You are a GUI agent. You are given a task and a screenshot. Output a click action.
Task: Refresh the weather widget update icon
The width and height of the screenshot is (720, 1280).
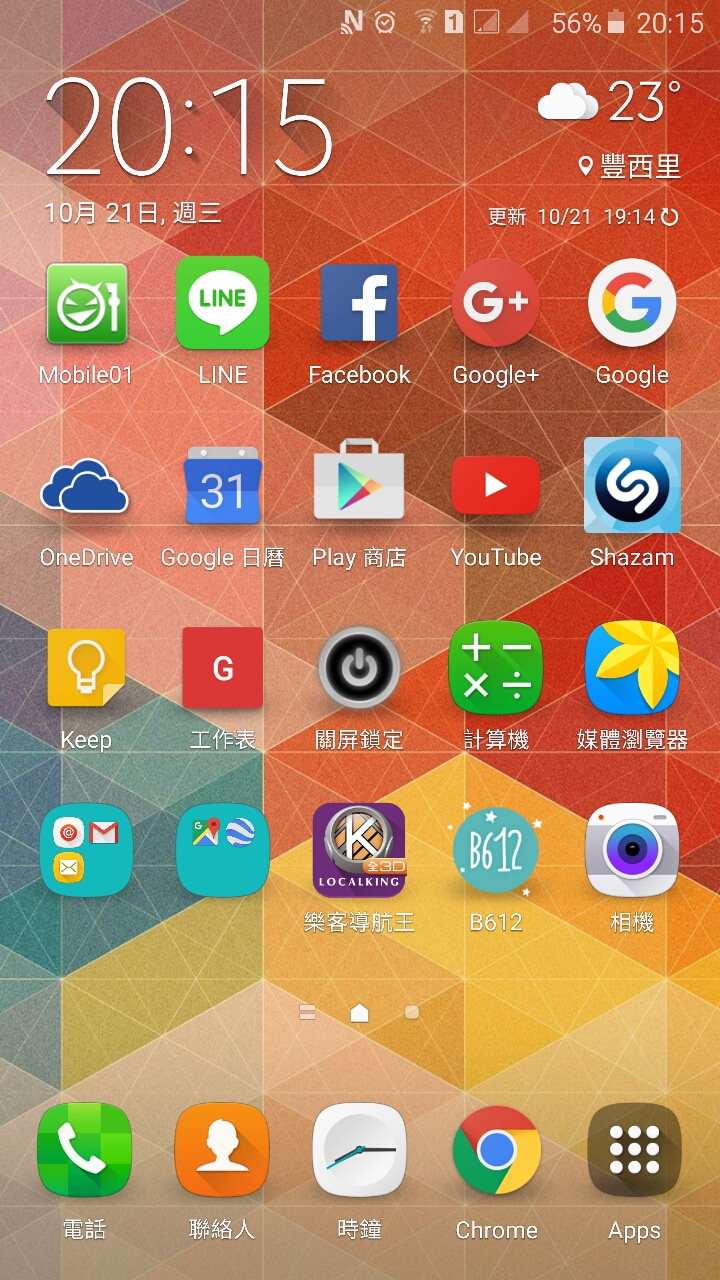pos(670,217)
